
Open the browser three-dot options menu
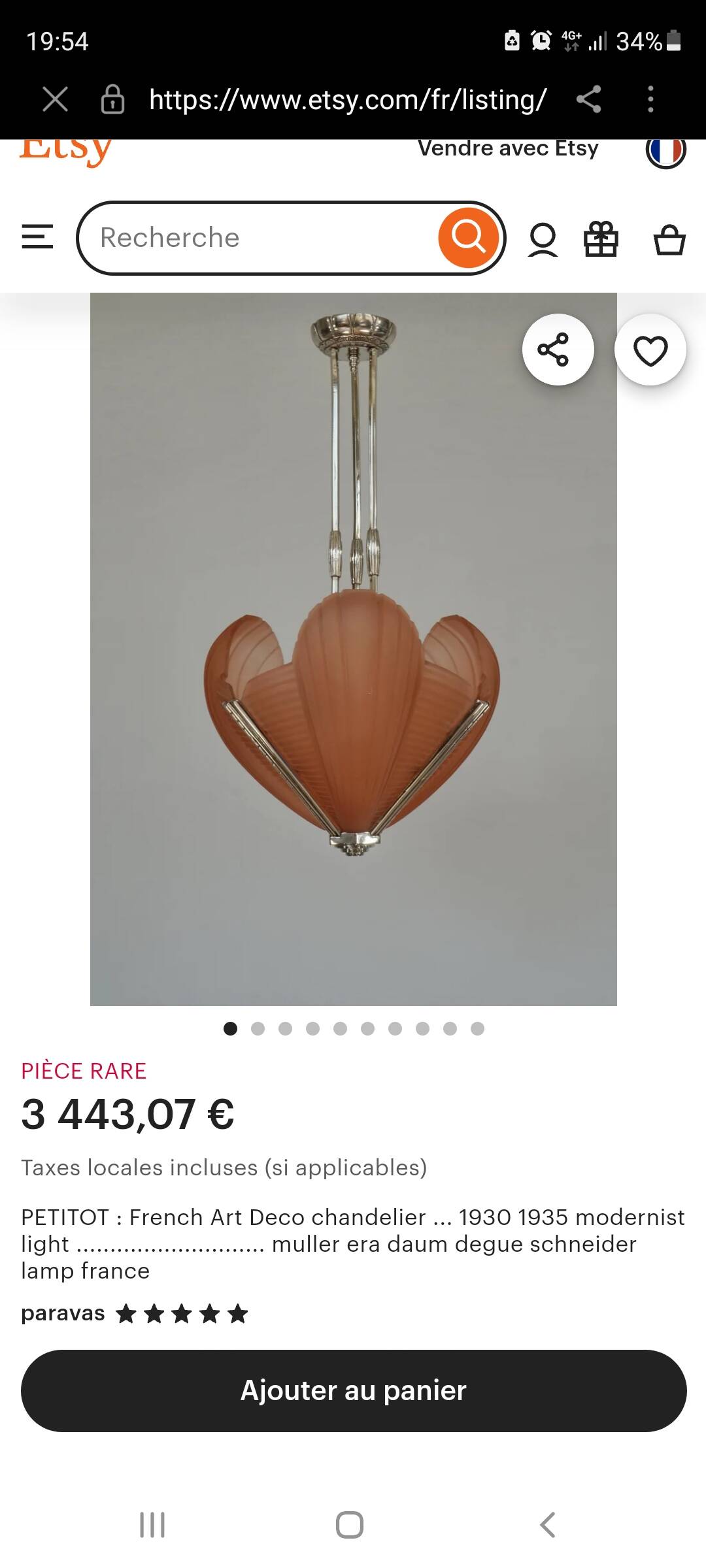tap(651, 99)
